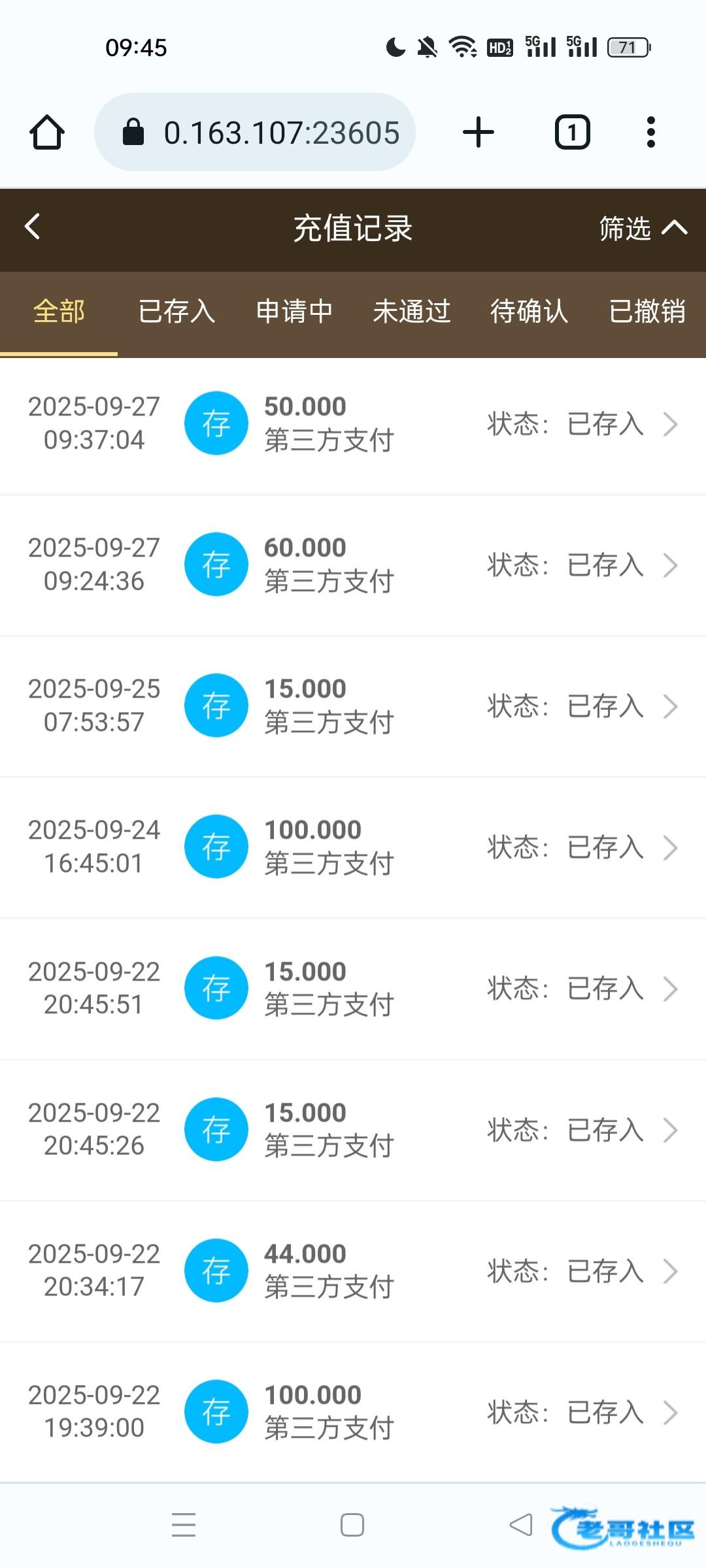Switch to the 申请中 tab
Screen dimensions: 706x1568
pyautogui.click(x=294, y=312)
